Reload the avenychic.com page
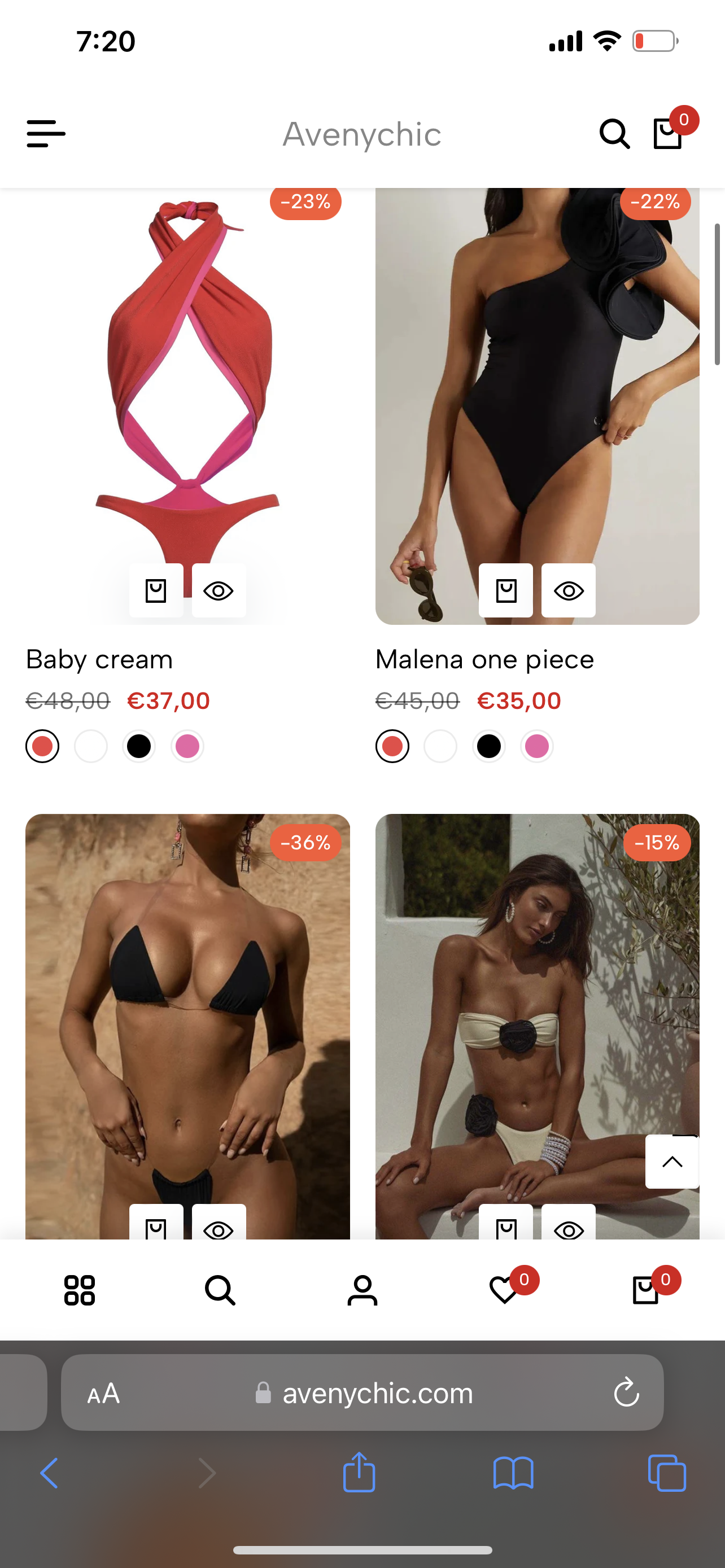 click(626, 1392)
